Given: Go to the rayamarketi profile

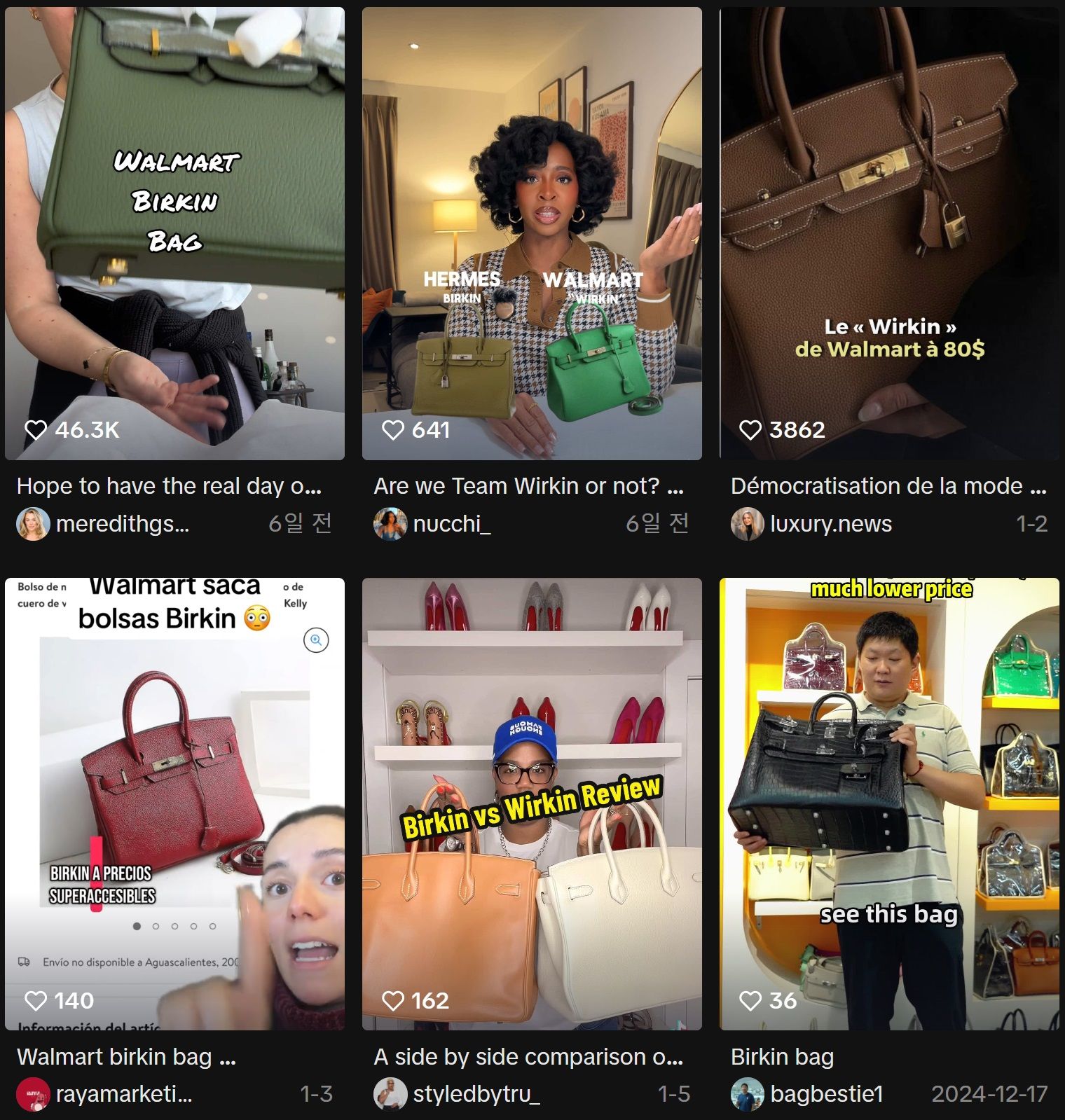Looking at the screenshot, I should [123, 1094].
